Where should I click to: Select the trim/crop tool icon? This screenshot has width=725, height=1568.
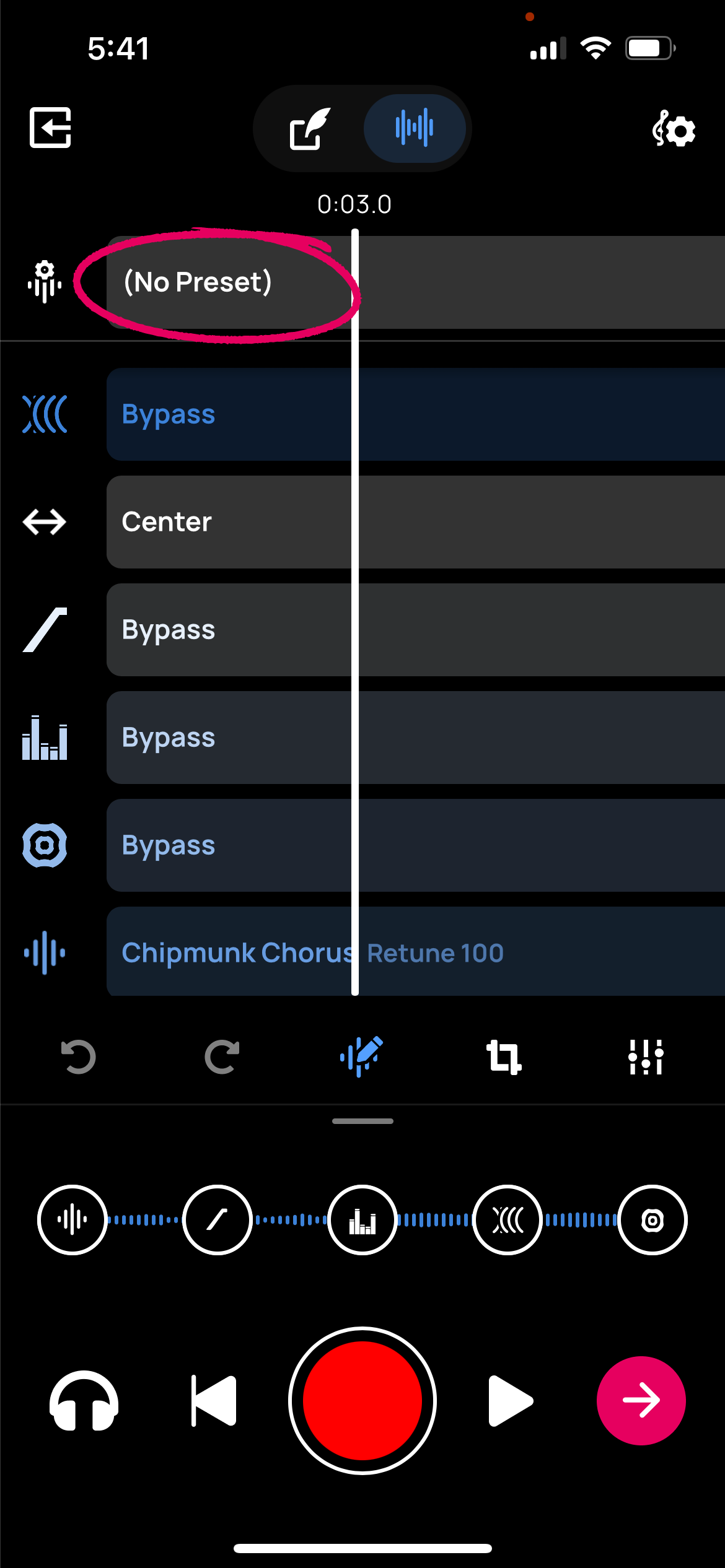coord(504,1057)
